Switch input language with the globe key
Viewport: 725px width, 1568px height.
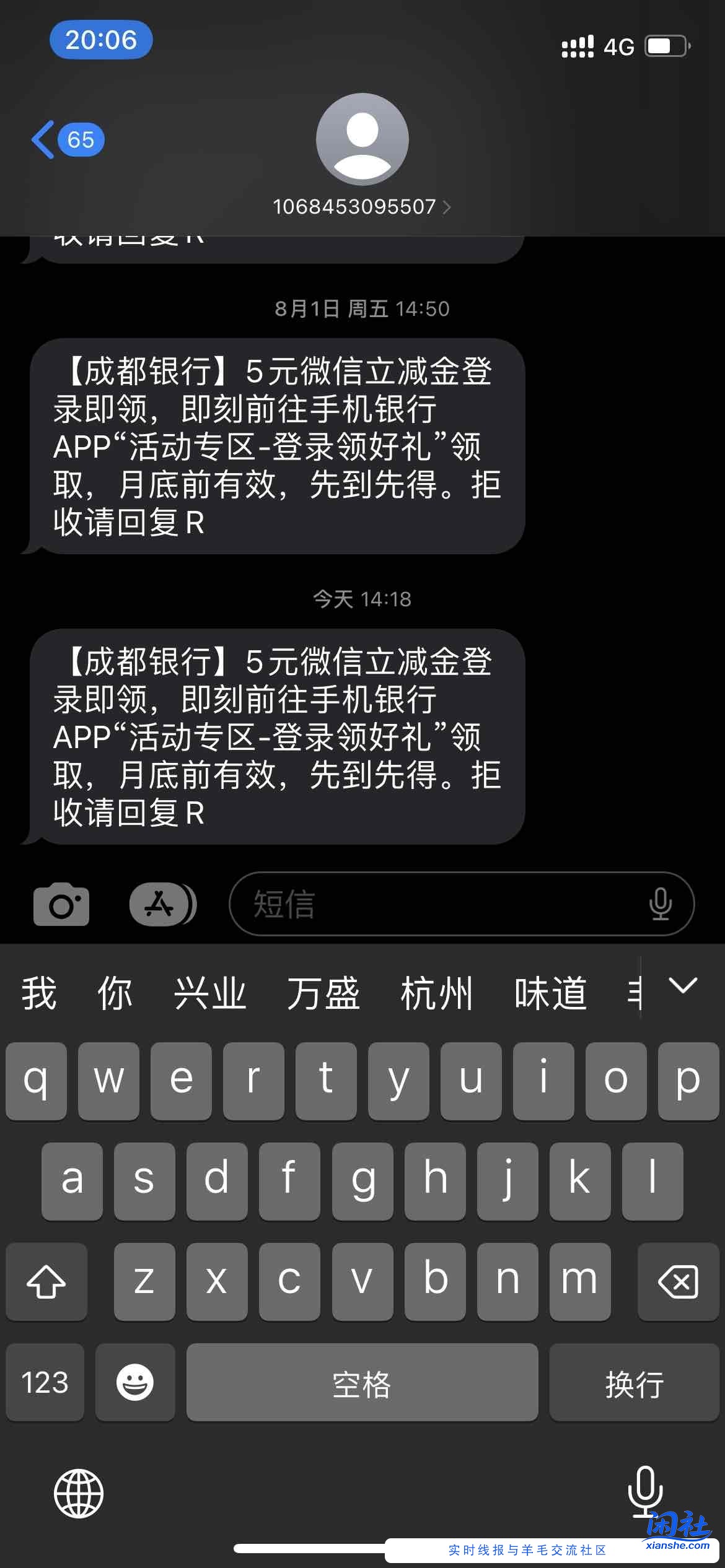(x=79, y=1493)
